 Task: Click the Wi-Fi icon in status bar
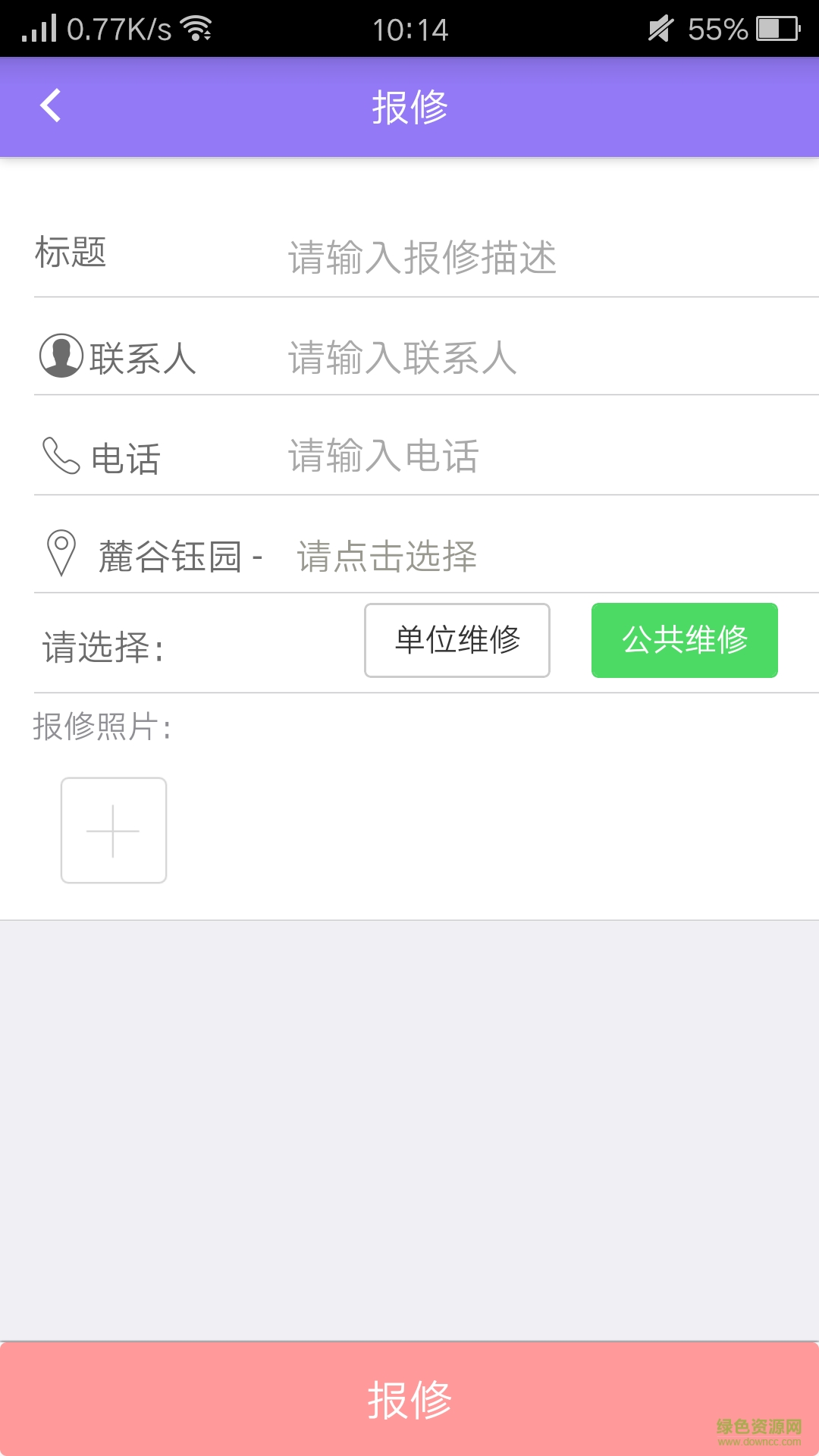[x=197, y=27]
